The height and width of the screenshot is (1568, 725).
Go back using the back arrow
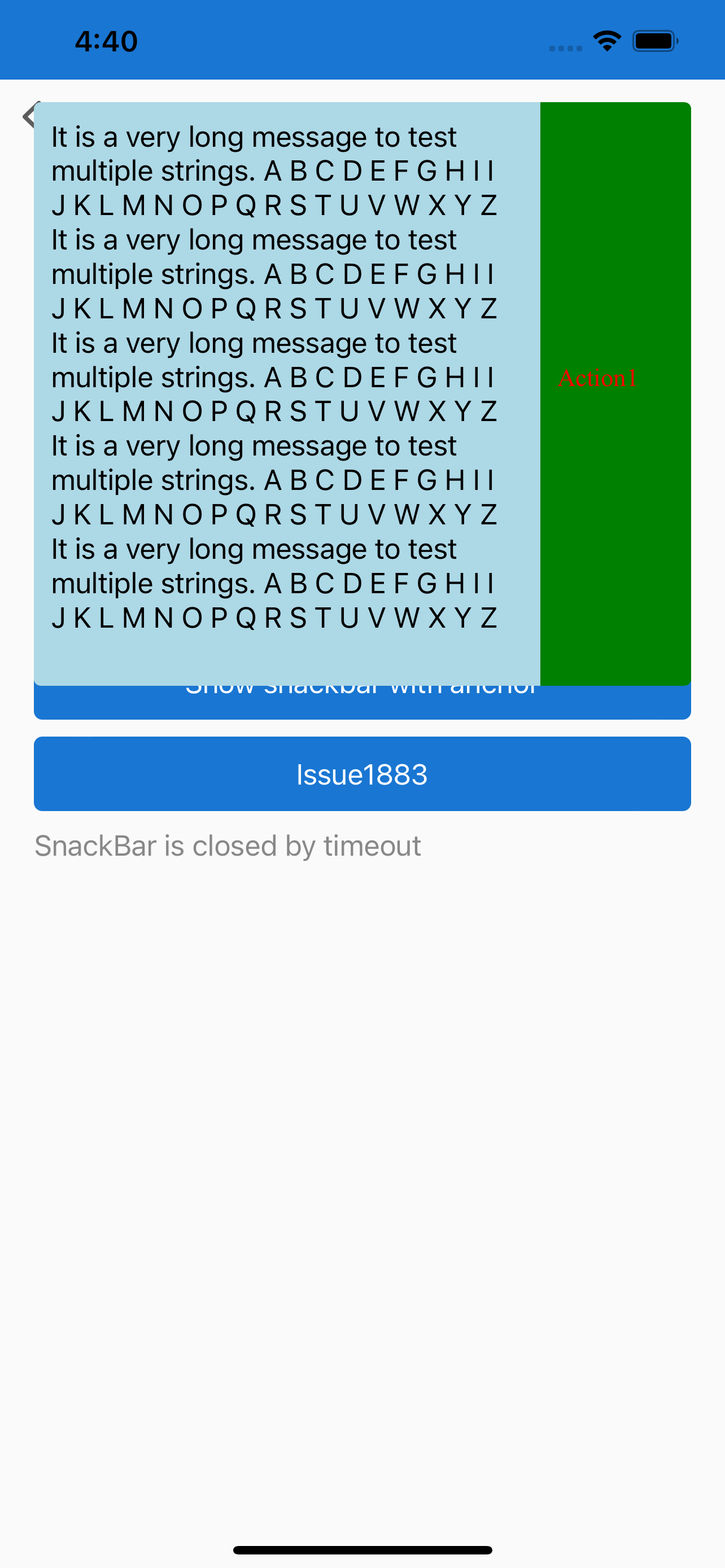pyautogui.click(x=29, y=115)
